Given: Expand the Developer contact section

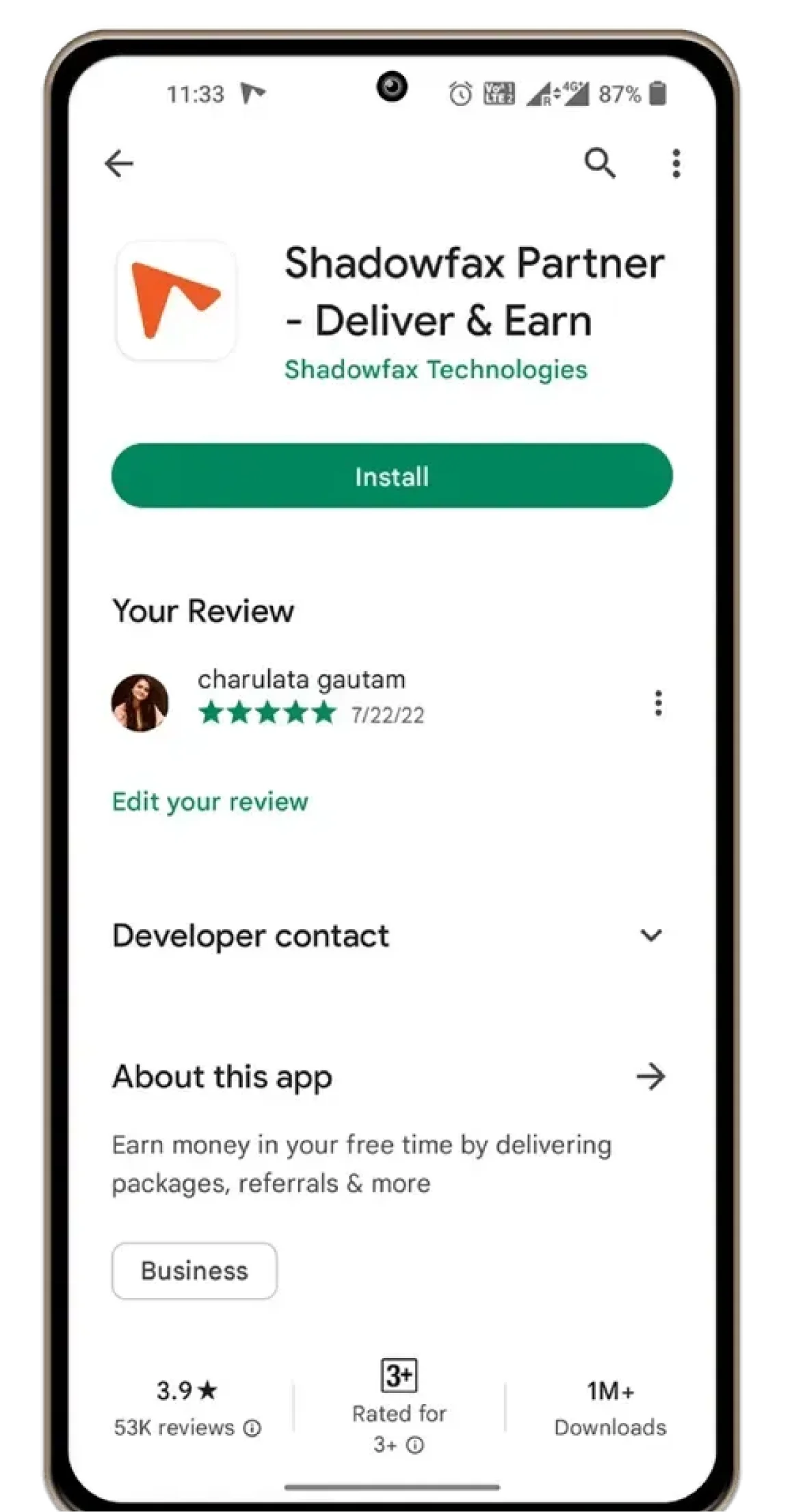Looking at the screenshot, I should pos(650,935).
